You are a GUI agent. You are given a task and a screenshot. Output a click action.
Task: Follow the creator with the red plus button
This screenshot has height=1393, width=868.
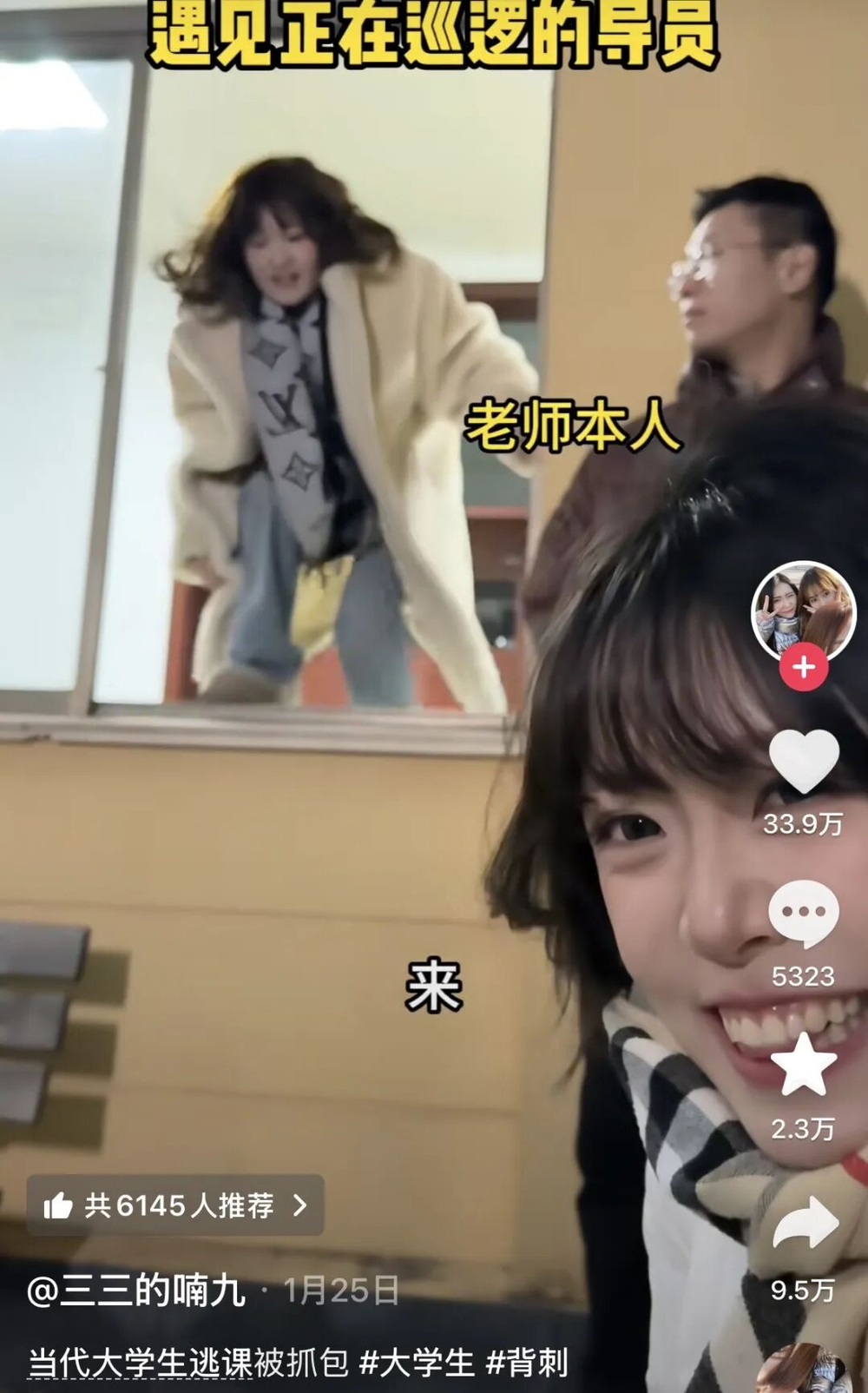(x=803, y=667)
